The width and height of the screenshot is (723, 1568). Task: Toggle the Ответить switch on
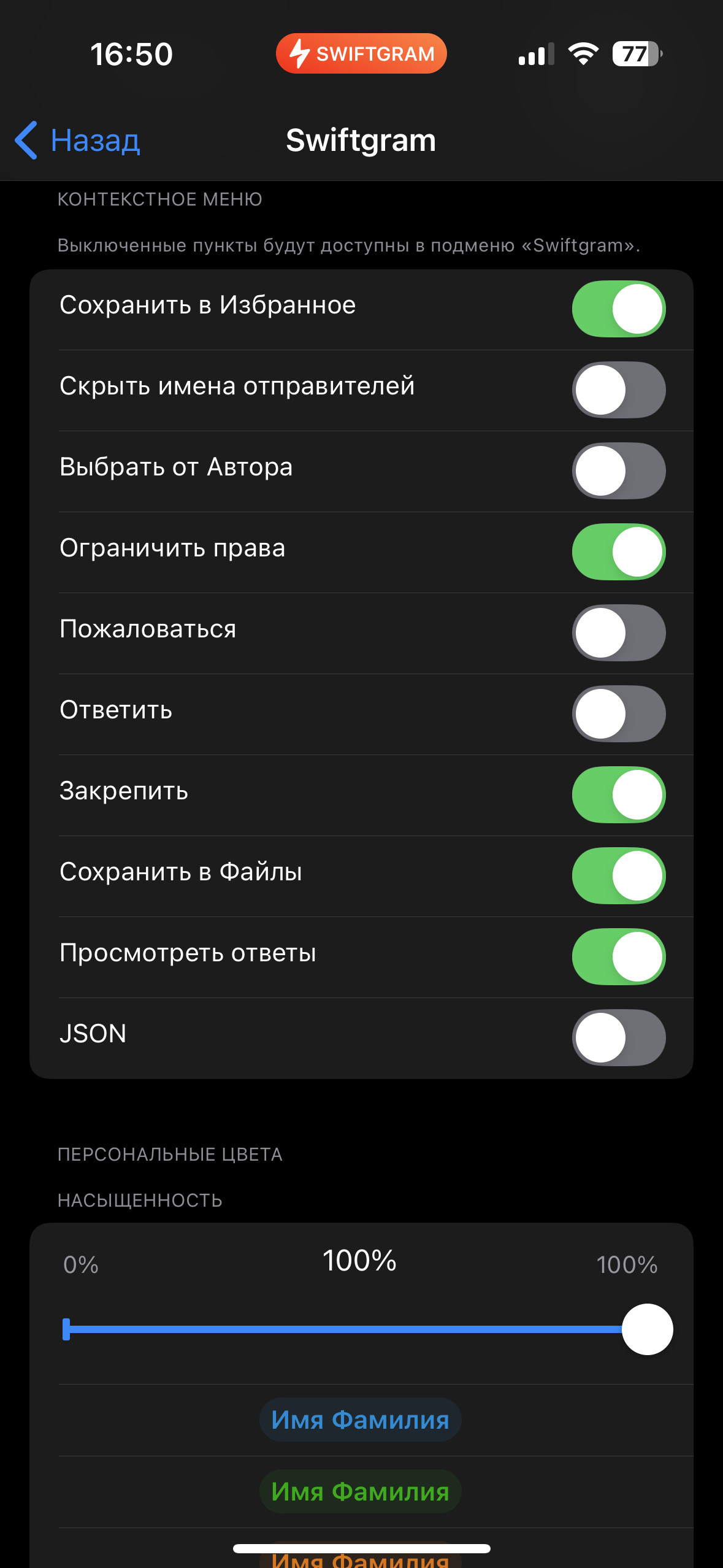[619, 713]
